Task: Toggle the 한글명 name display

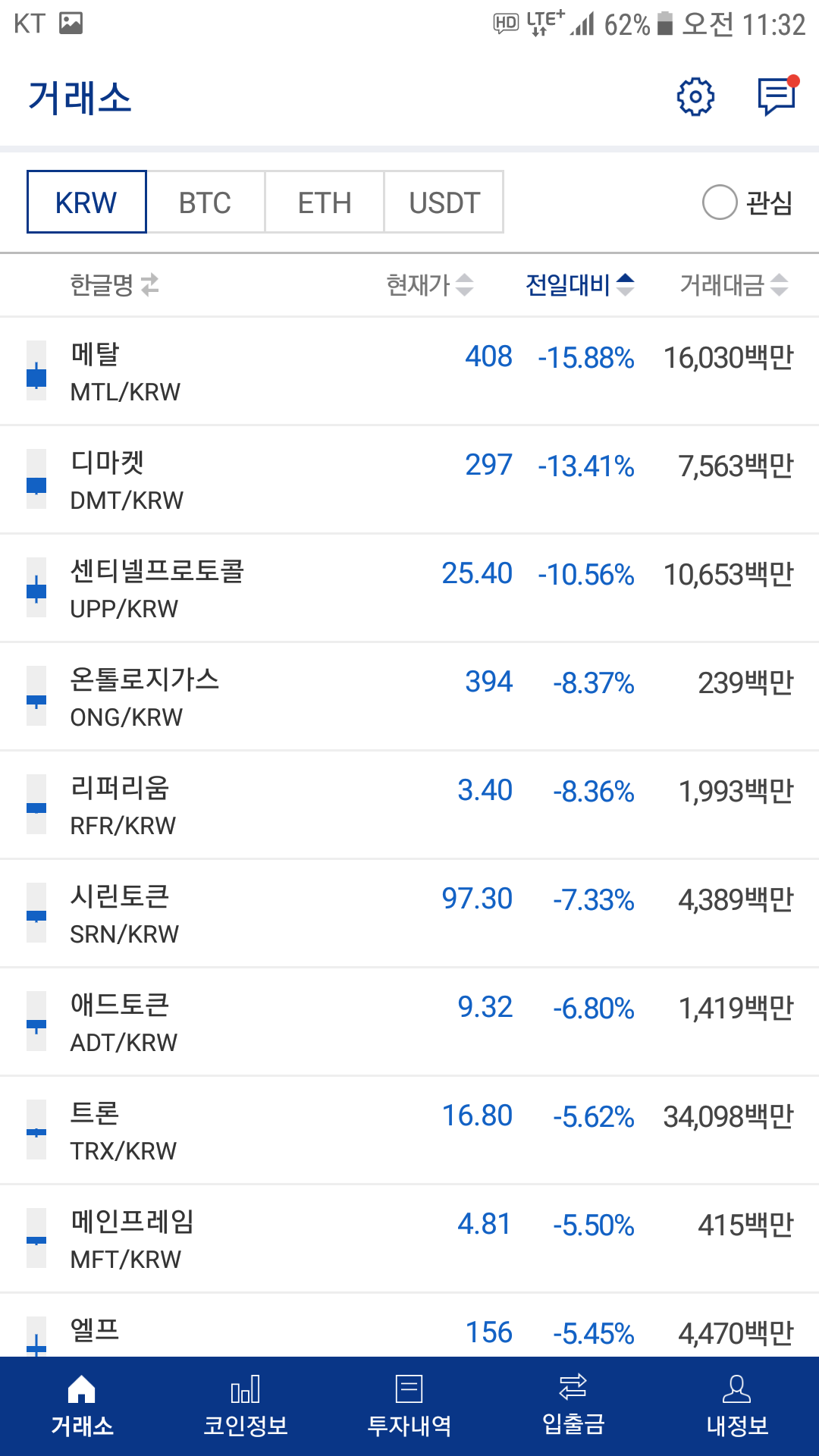Action: tap(115, 285)
